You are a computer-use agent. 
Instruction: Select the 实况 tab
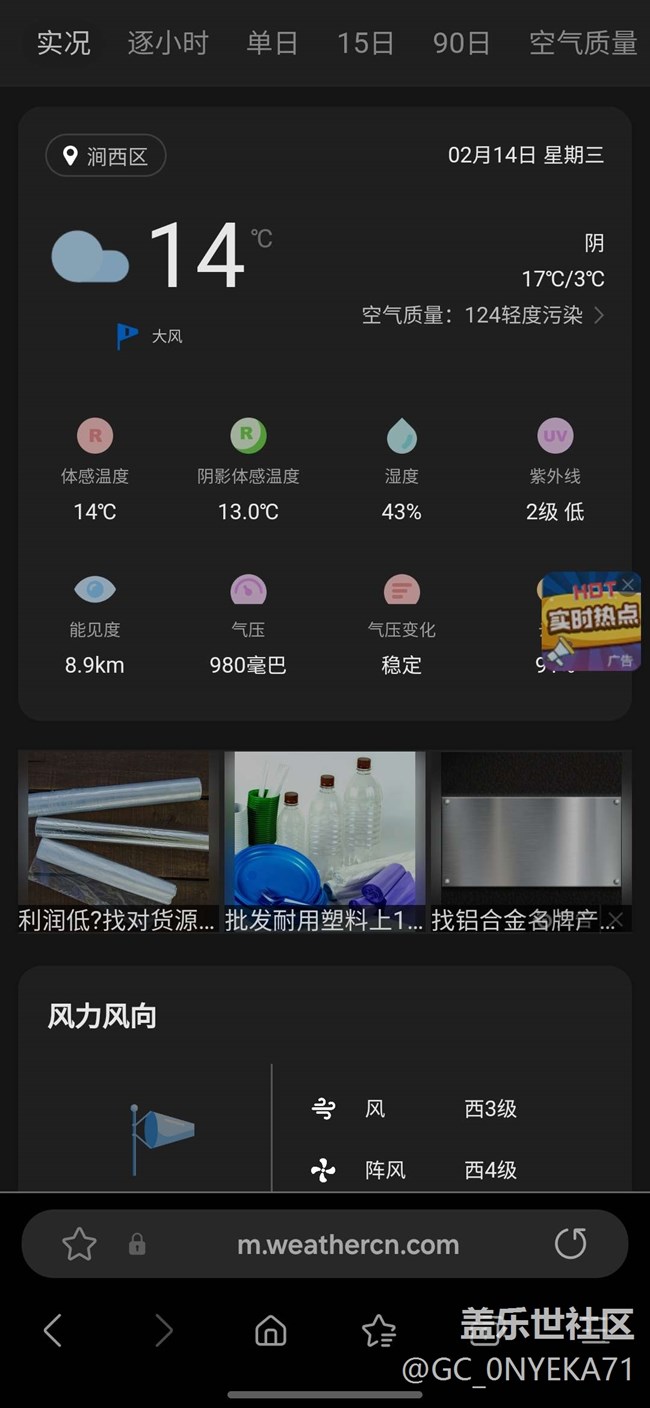point(63,43)
